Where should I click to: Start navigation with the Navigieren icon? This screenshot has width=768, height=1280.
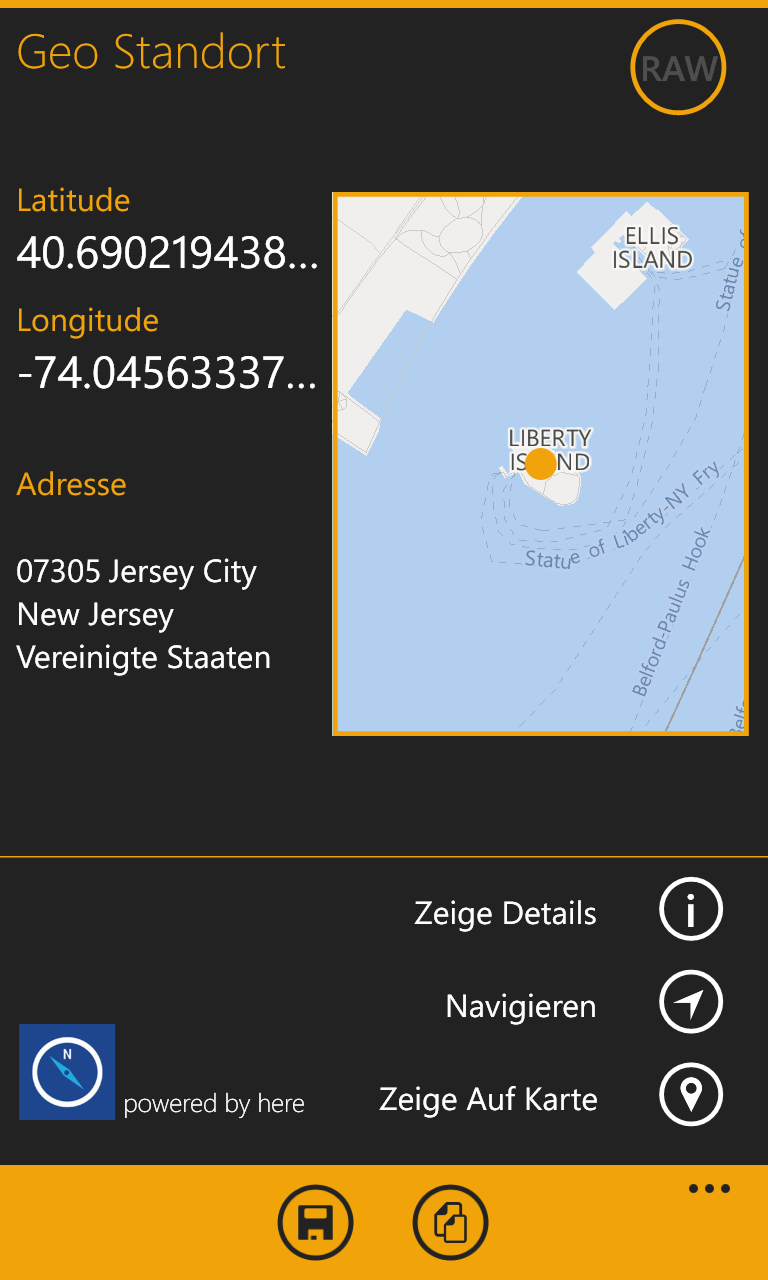(x=690, y=1002)
